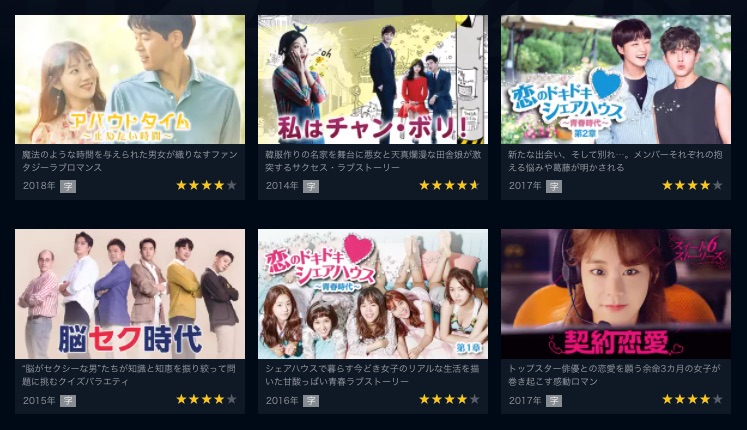Open the 契約恋愛 drama card

(616, 294)
